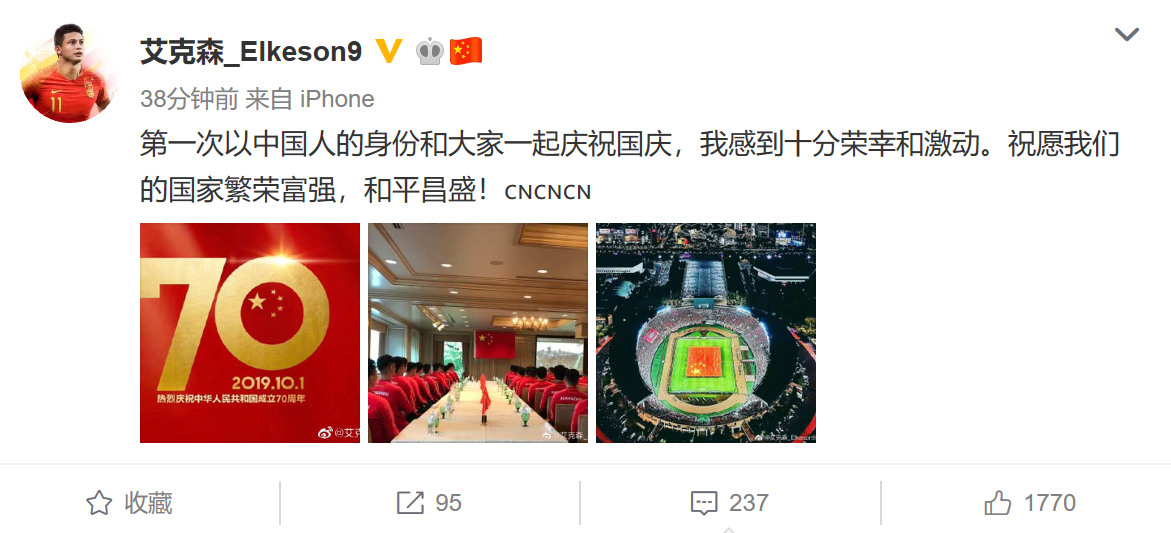Screen dimensions: 1171x533
Task: Open Elkeson's profile avatar
Action: (70, 70)
